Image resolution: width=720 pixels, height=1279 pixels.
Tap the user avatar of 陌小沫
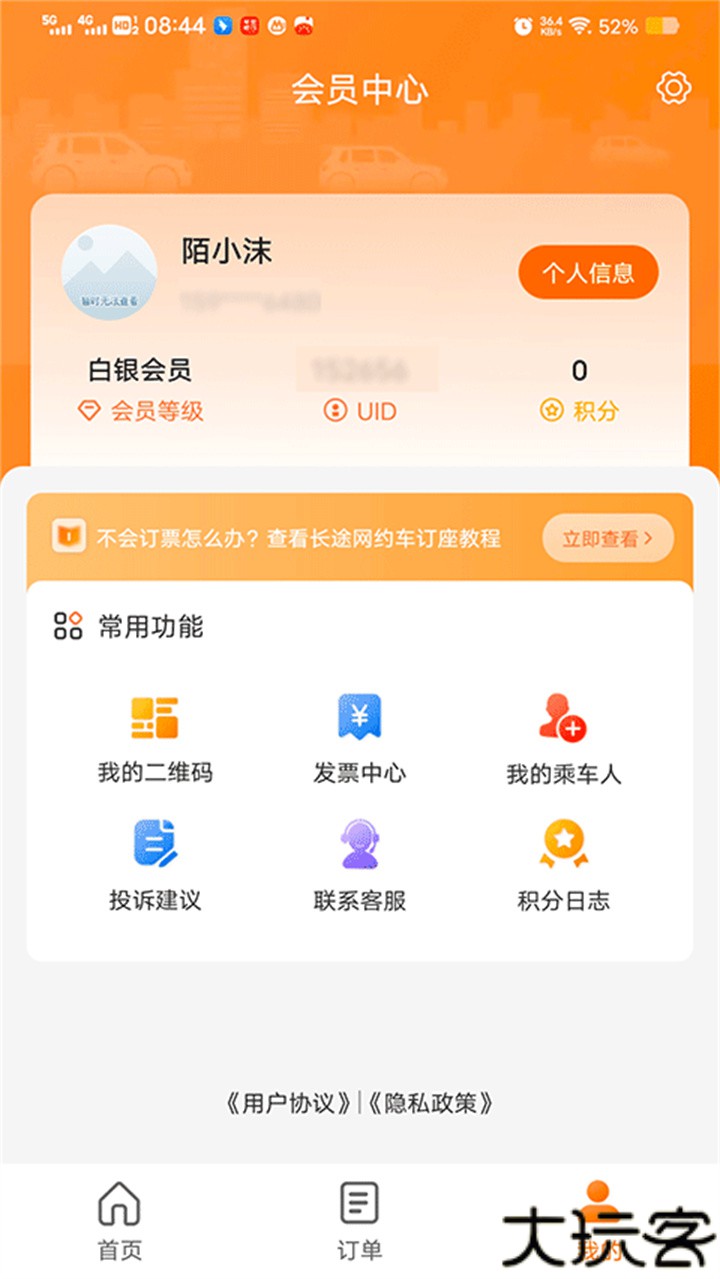109,272
